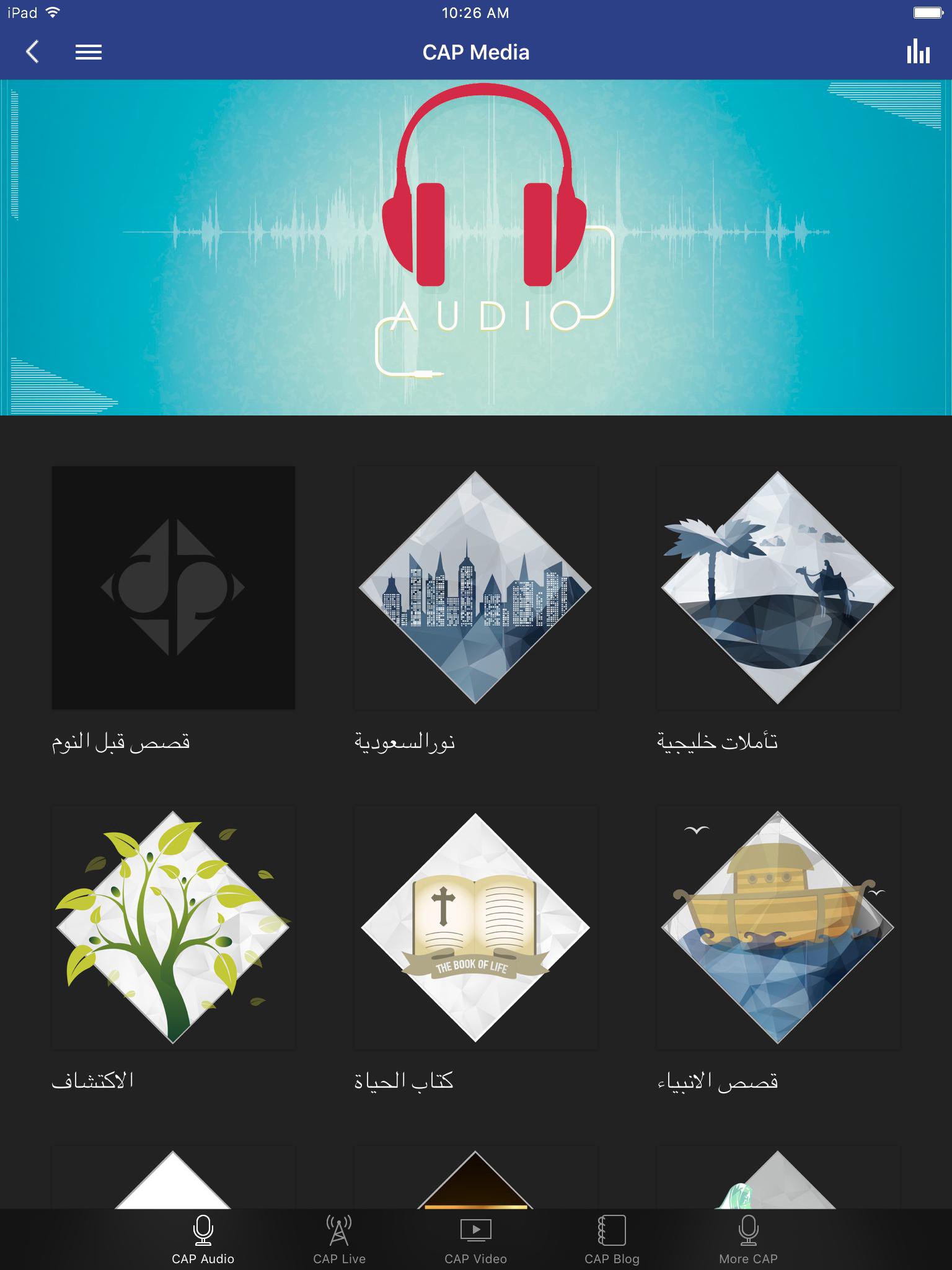
Task: Open the hamburger drawer menu
Action: point(89,52)
